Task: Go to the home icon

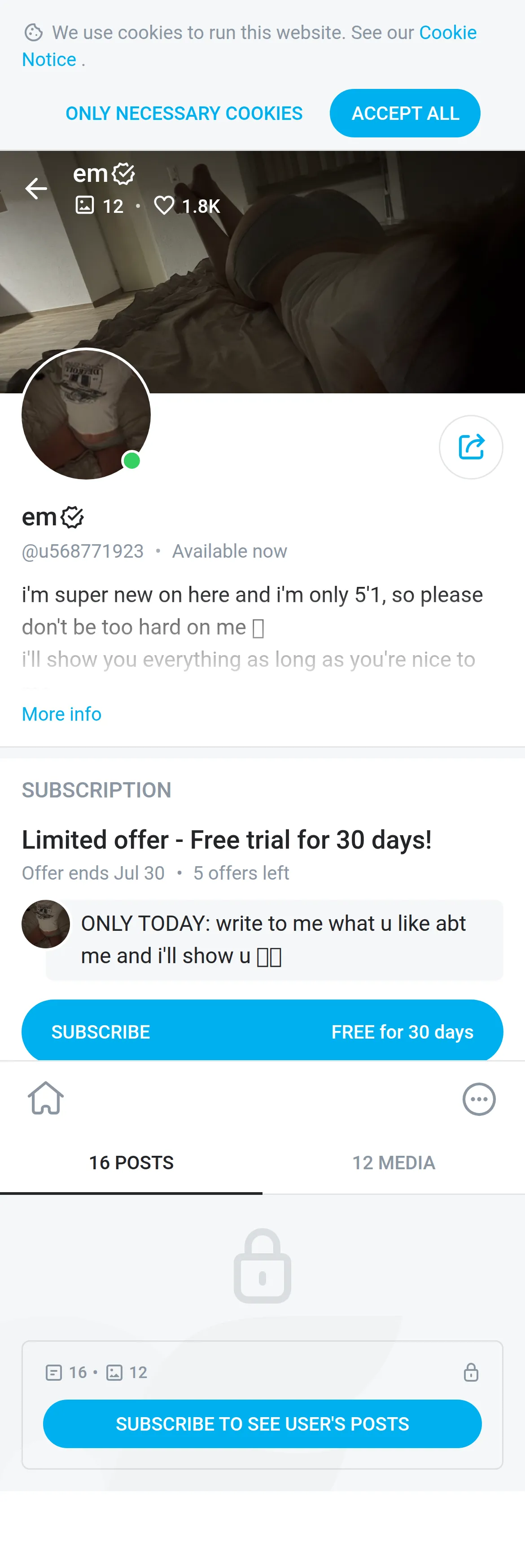Action: (x=46, y=1098)
